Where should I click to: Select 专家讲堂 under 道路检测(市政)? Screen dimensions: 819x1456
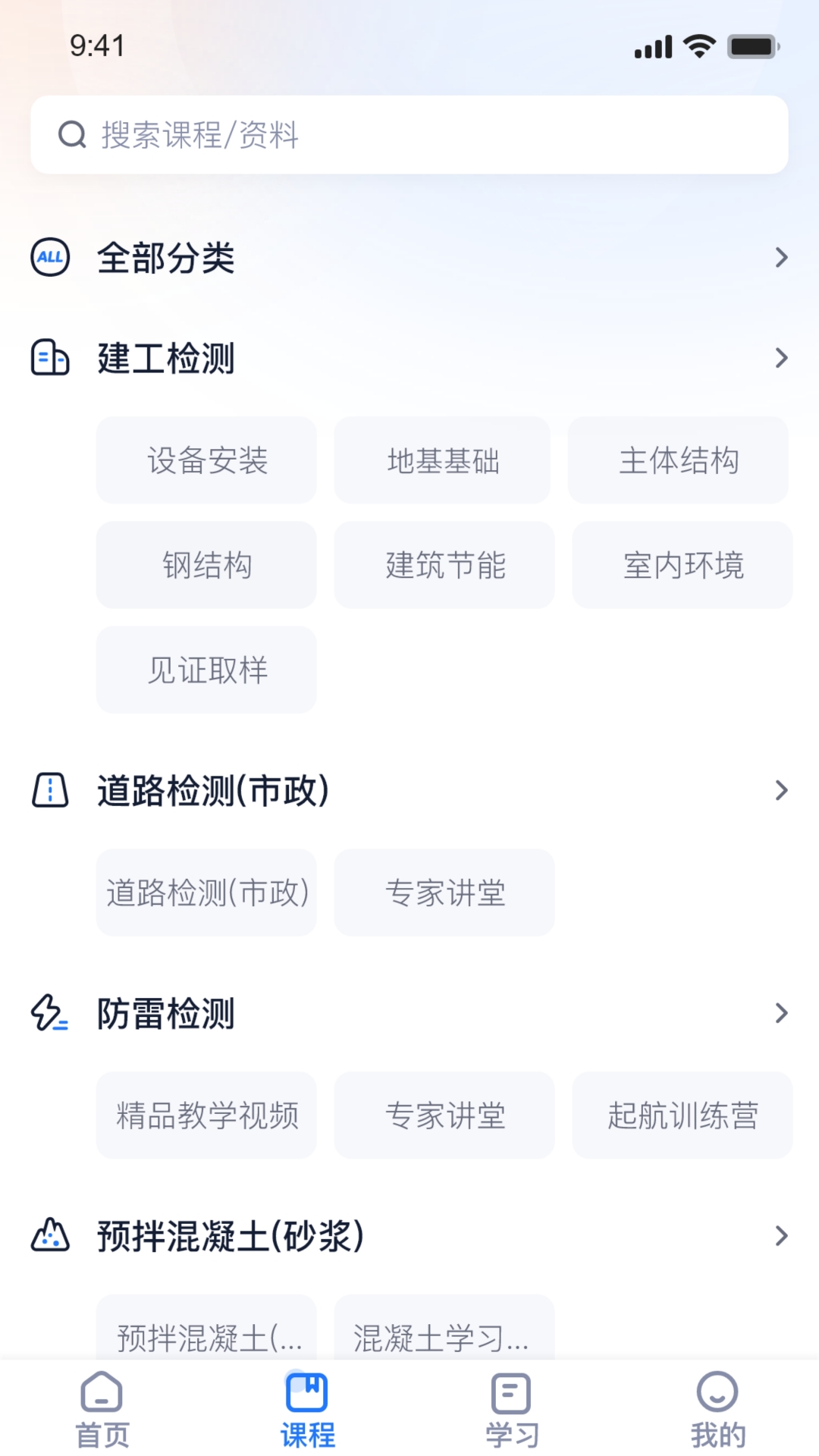click(x=444, y=893)
